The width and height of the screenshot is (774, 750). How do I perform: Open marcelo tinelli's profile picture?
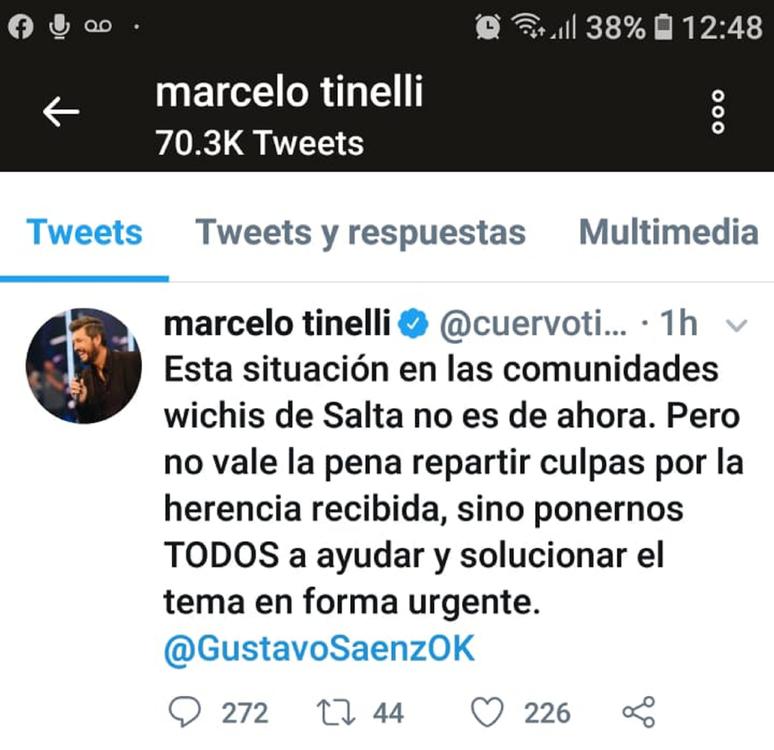pyautogui.click(x=83, y=365)
